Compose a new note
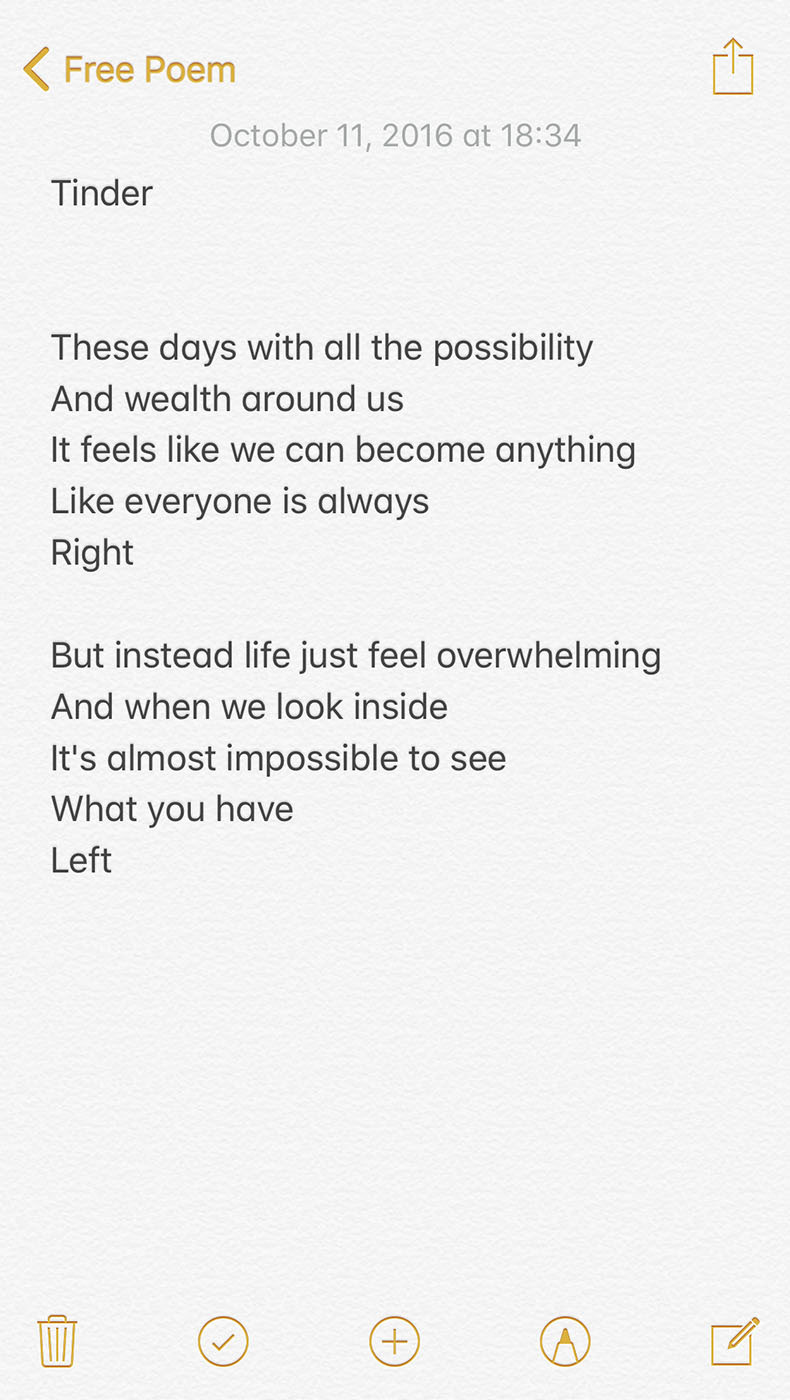 735,1341
